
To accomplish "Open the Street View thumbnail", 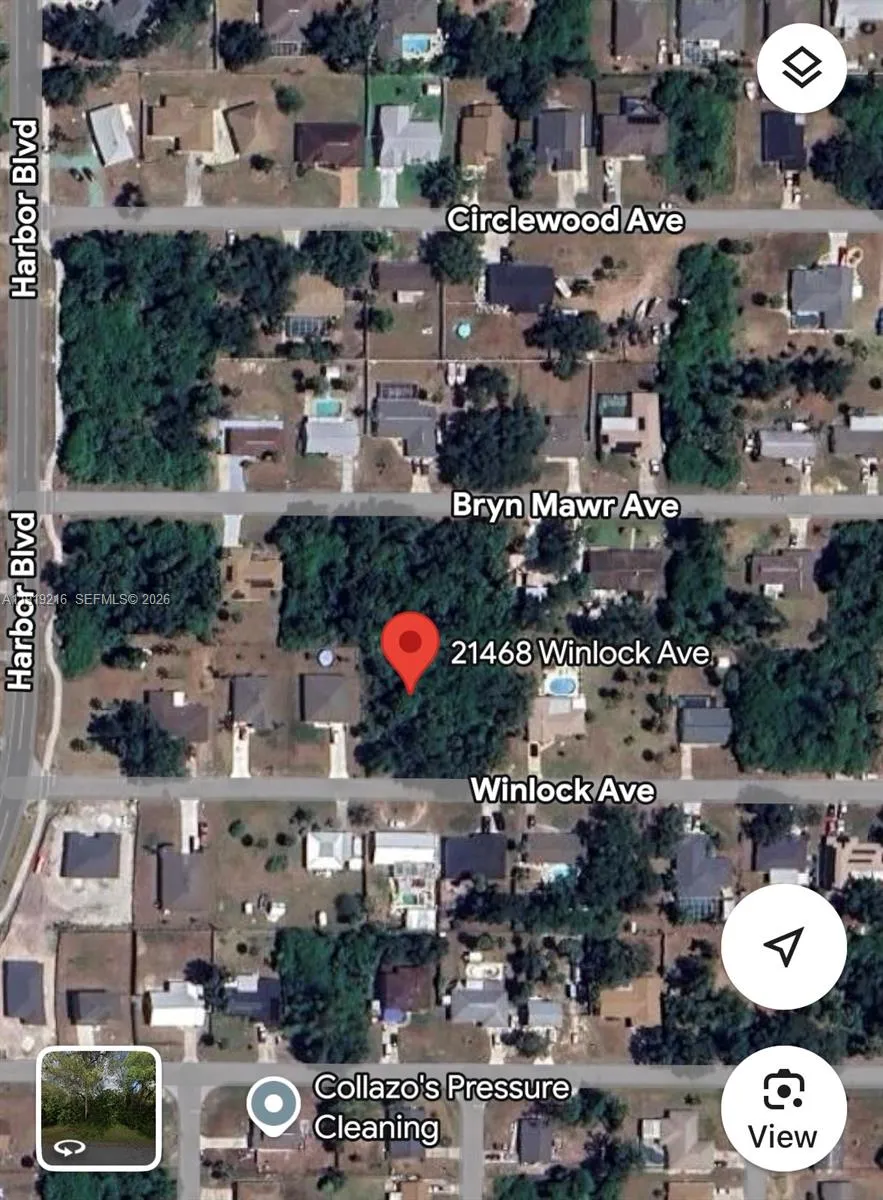I will pos(99,1108).
